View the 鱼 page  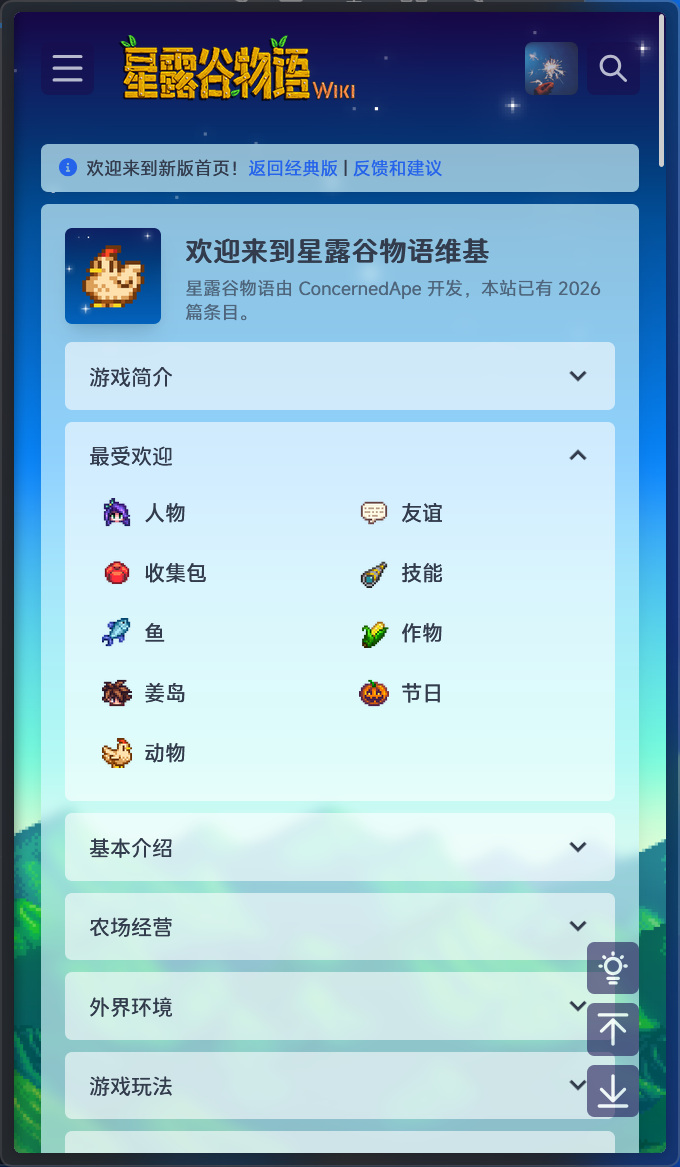click(134, 633)
